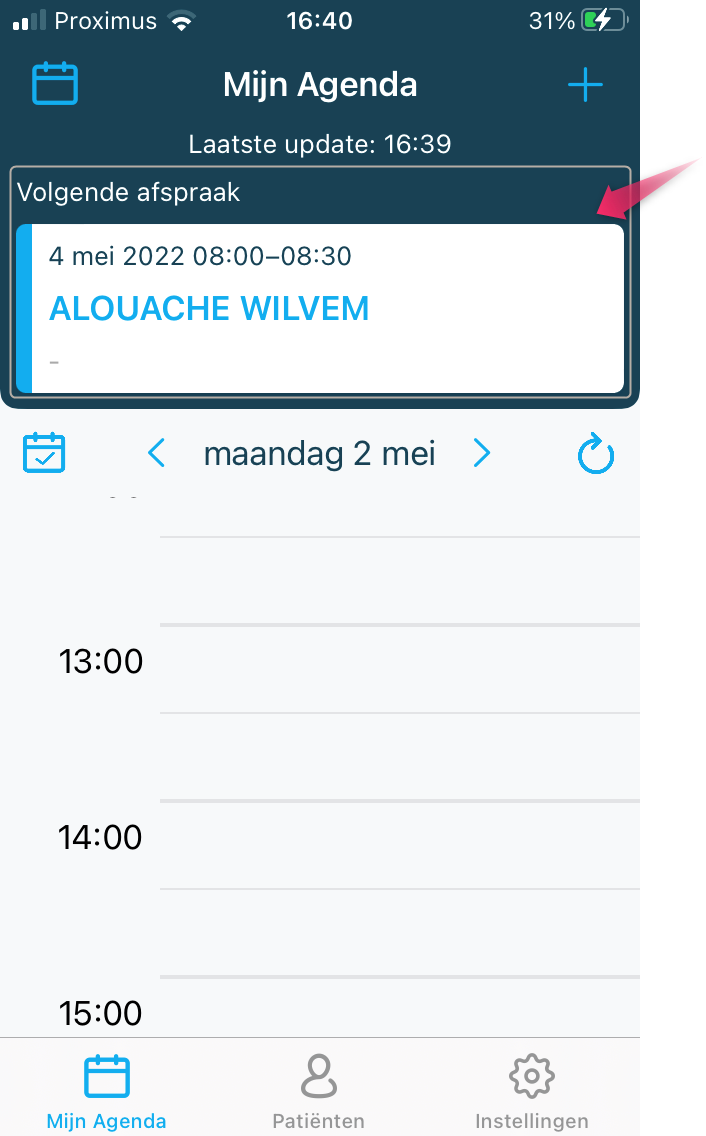
Task: Tap the 13:00 time slot
Action: (x=399, y=669)
